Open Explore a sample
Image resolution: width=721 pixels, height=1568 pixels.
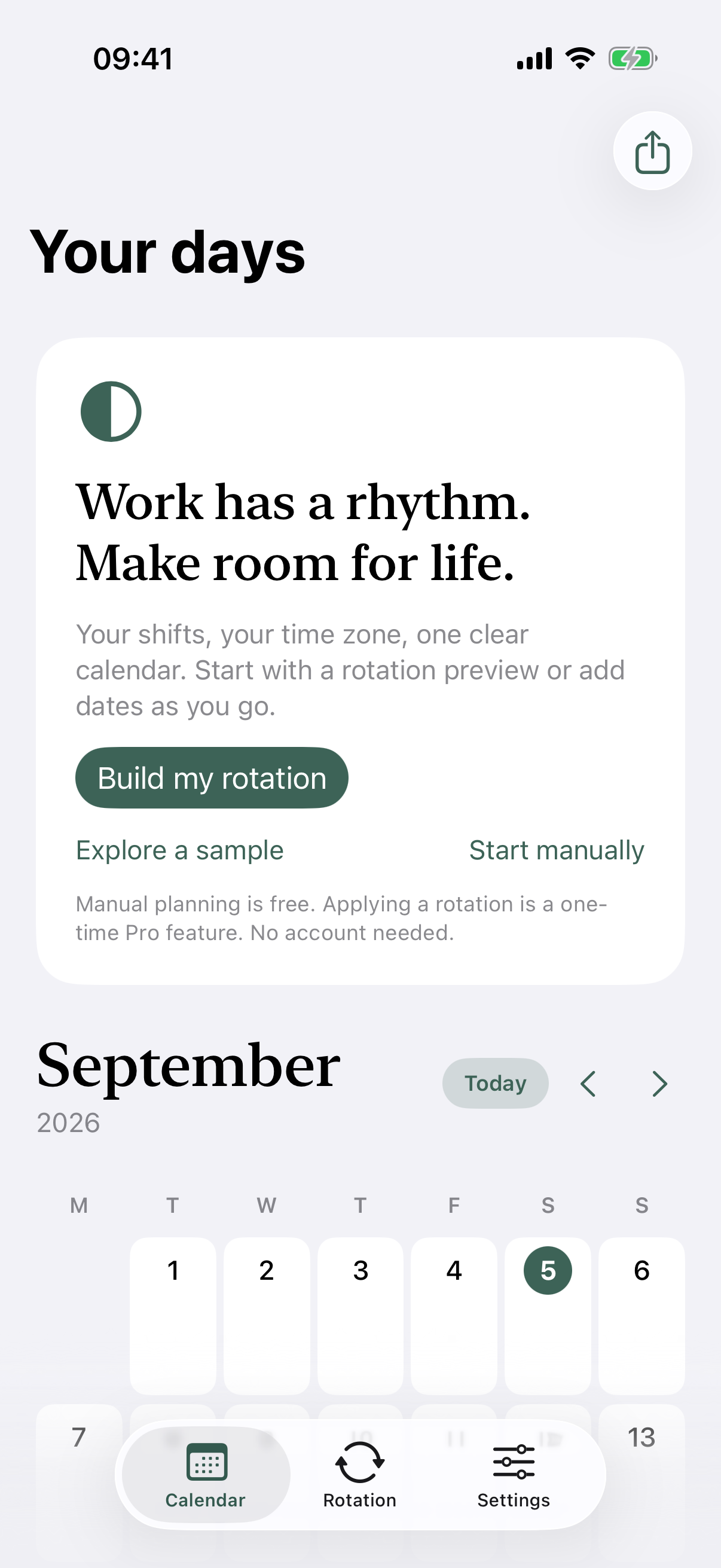pos(179,850)
